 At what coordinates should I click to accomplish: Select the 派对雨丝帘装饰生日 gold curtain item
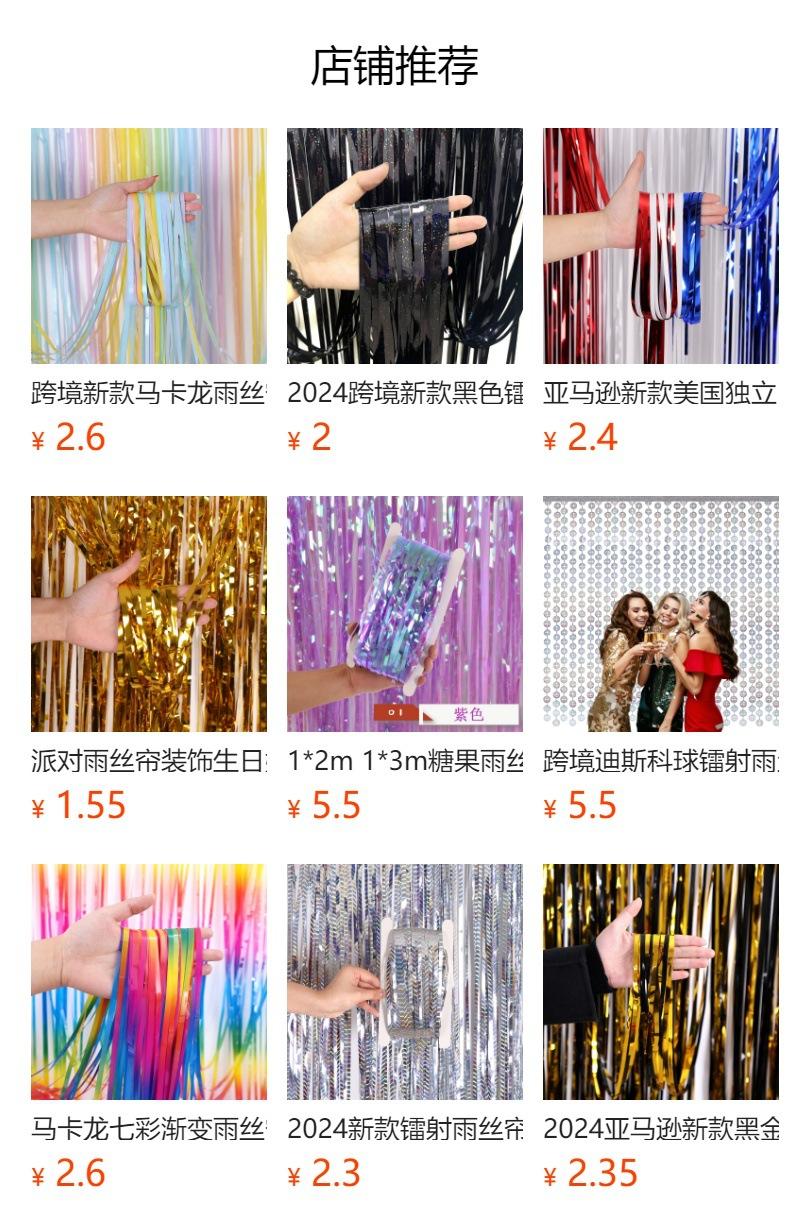click(148, 614)
